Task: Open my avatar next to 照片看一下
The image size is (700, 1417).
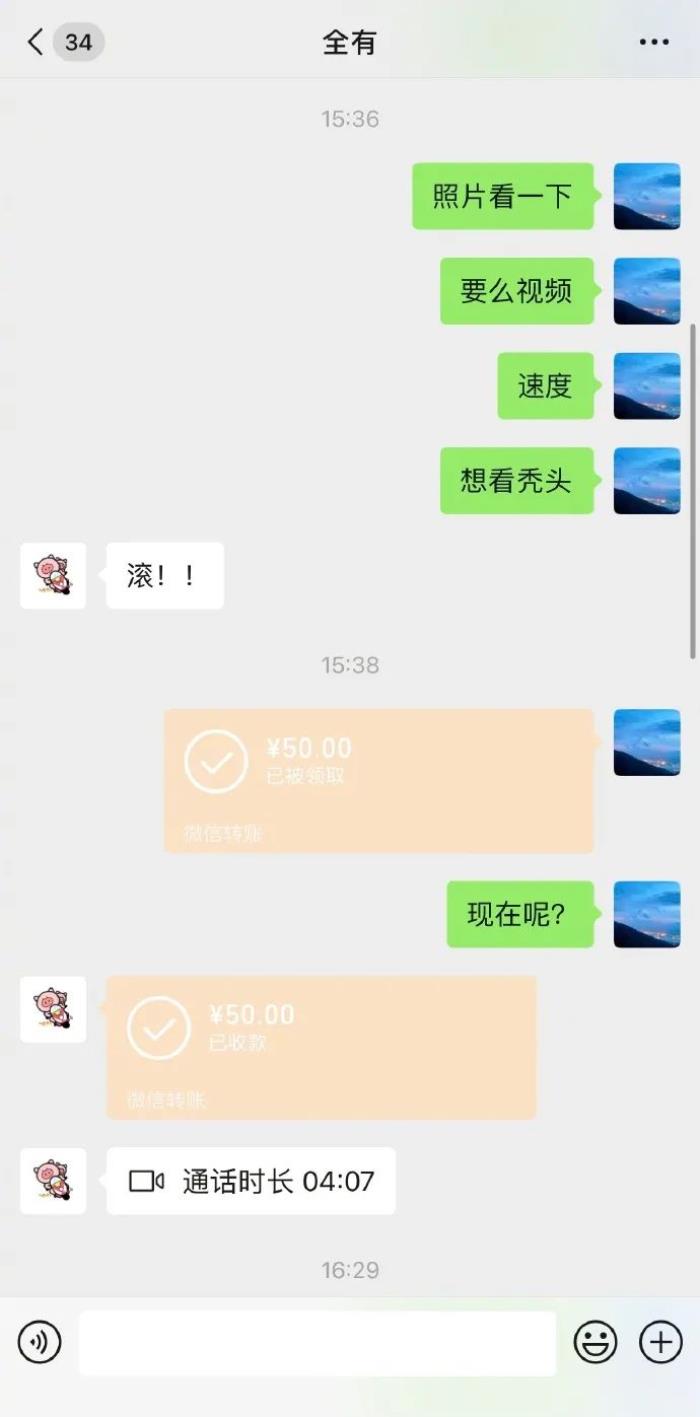Action: (x=646, y=196)
